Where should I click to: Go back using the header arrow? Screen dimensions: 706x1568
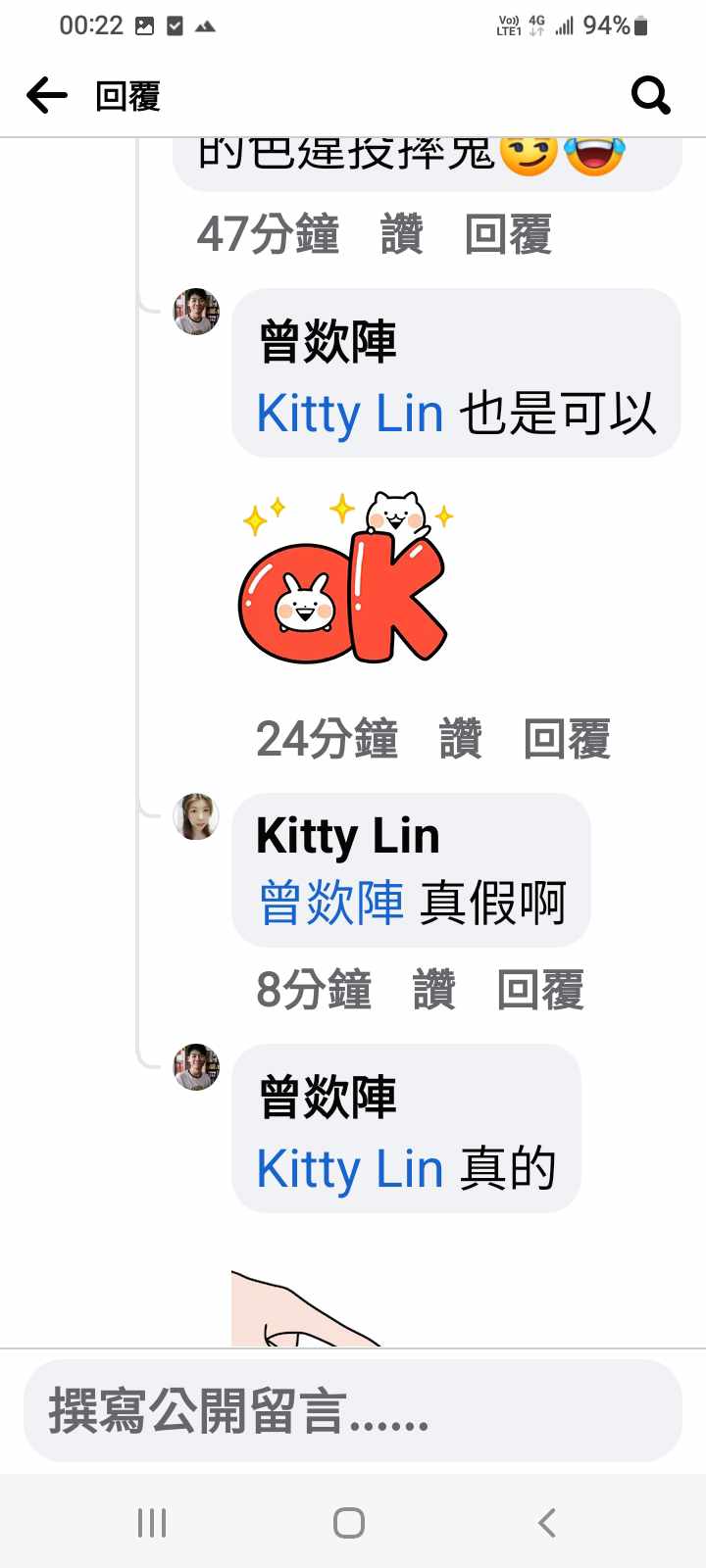click(x=47, y=96)
